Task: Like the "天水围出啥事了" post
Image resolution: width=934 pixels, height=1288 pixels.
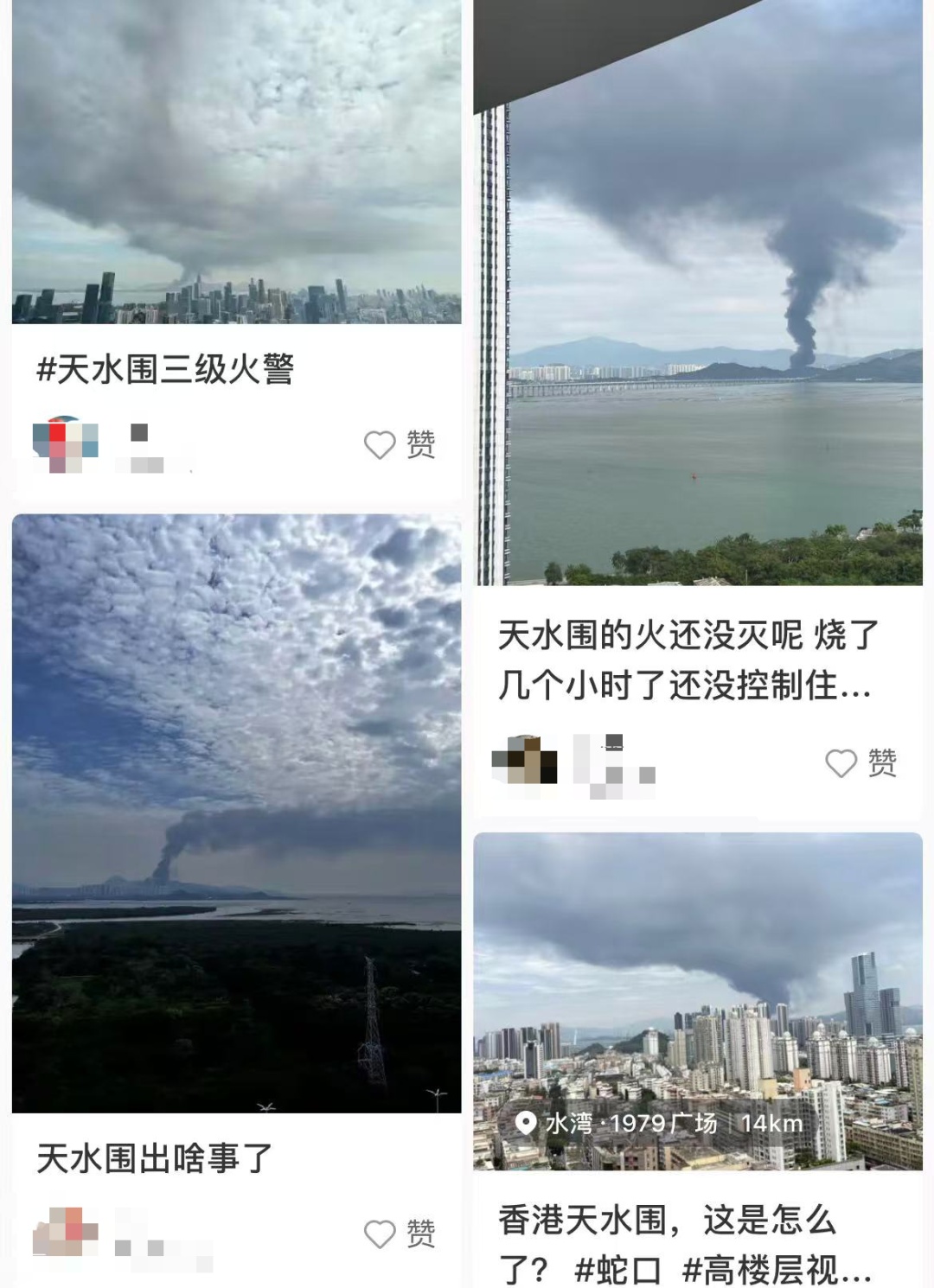Action: [x=380, y=1234]
